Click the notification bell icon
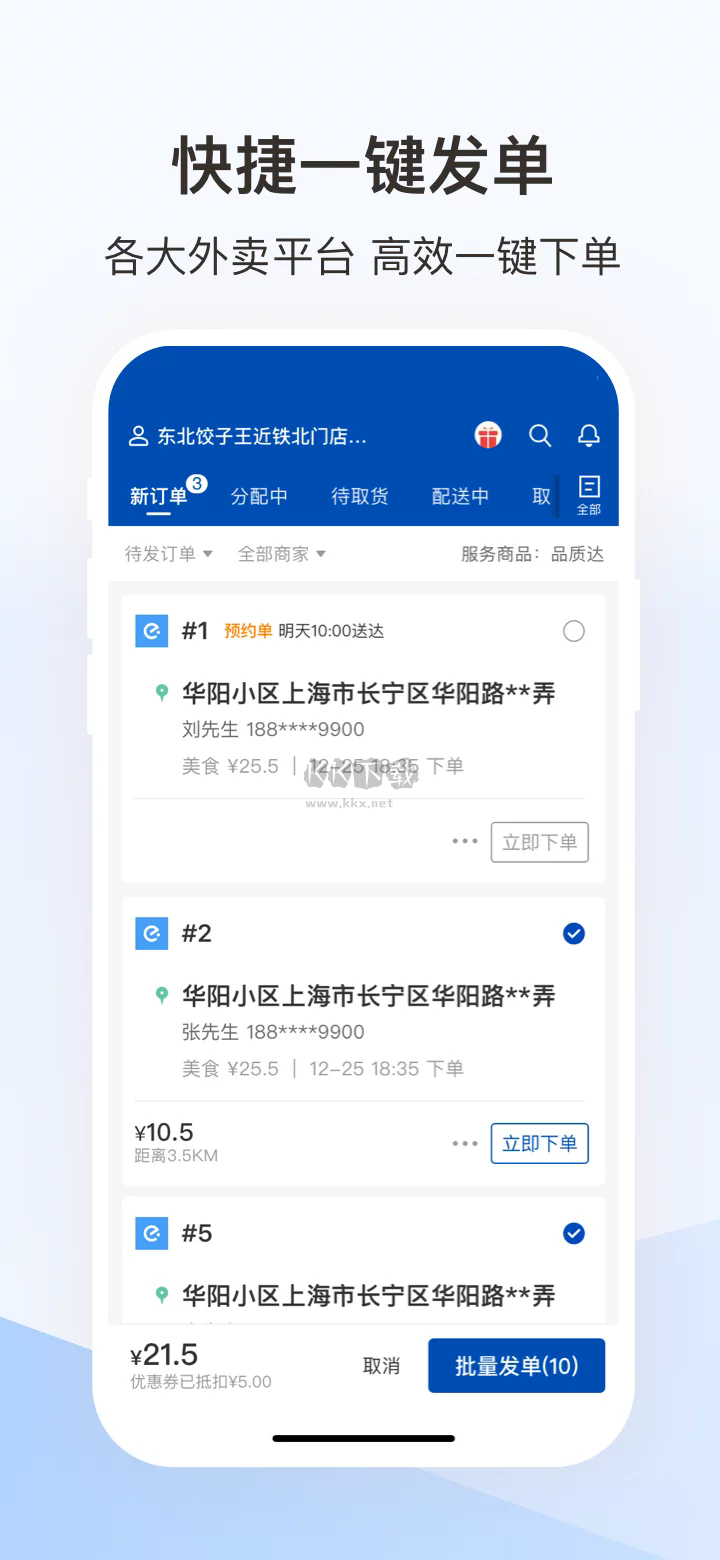This screenshot has width=720, height=1560. click(x=589, y=436)
